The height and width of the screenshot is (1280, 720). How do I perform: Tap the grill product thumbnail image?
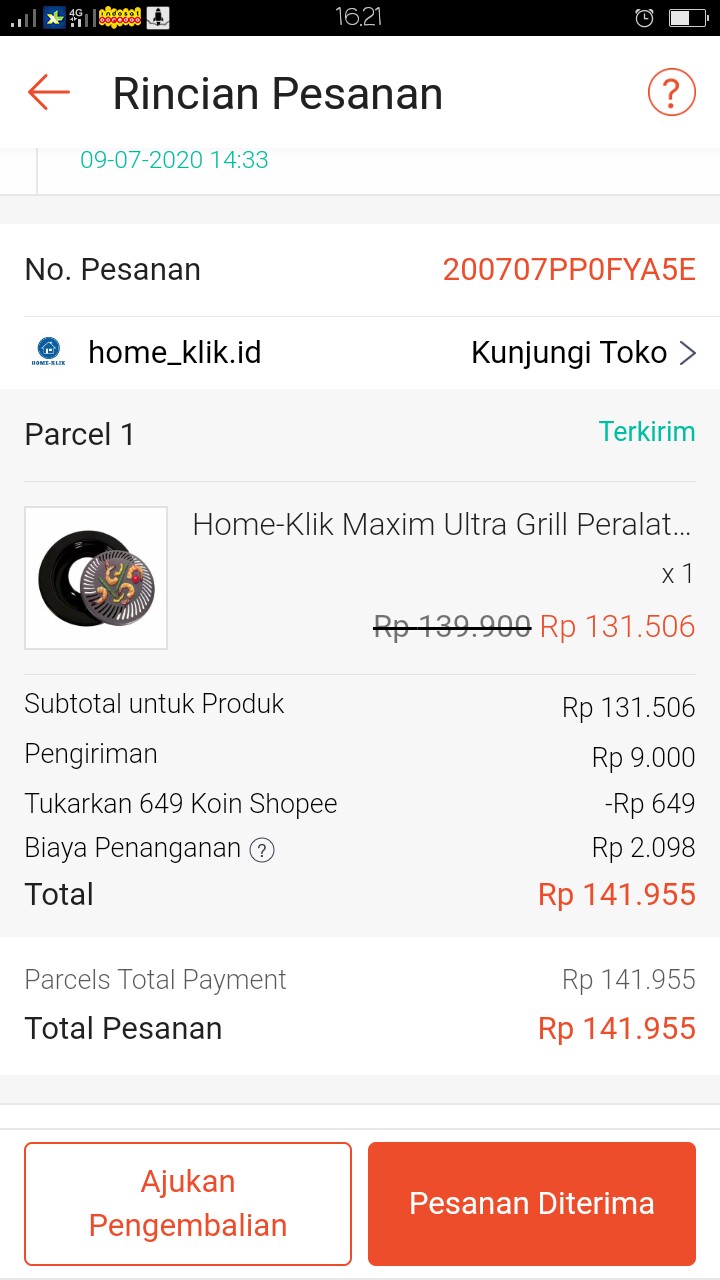pos(95,578)
